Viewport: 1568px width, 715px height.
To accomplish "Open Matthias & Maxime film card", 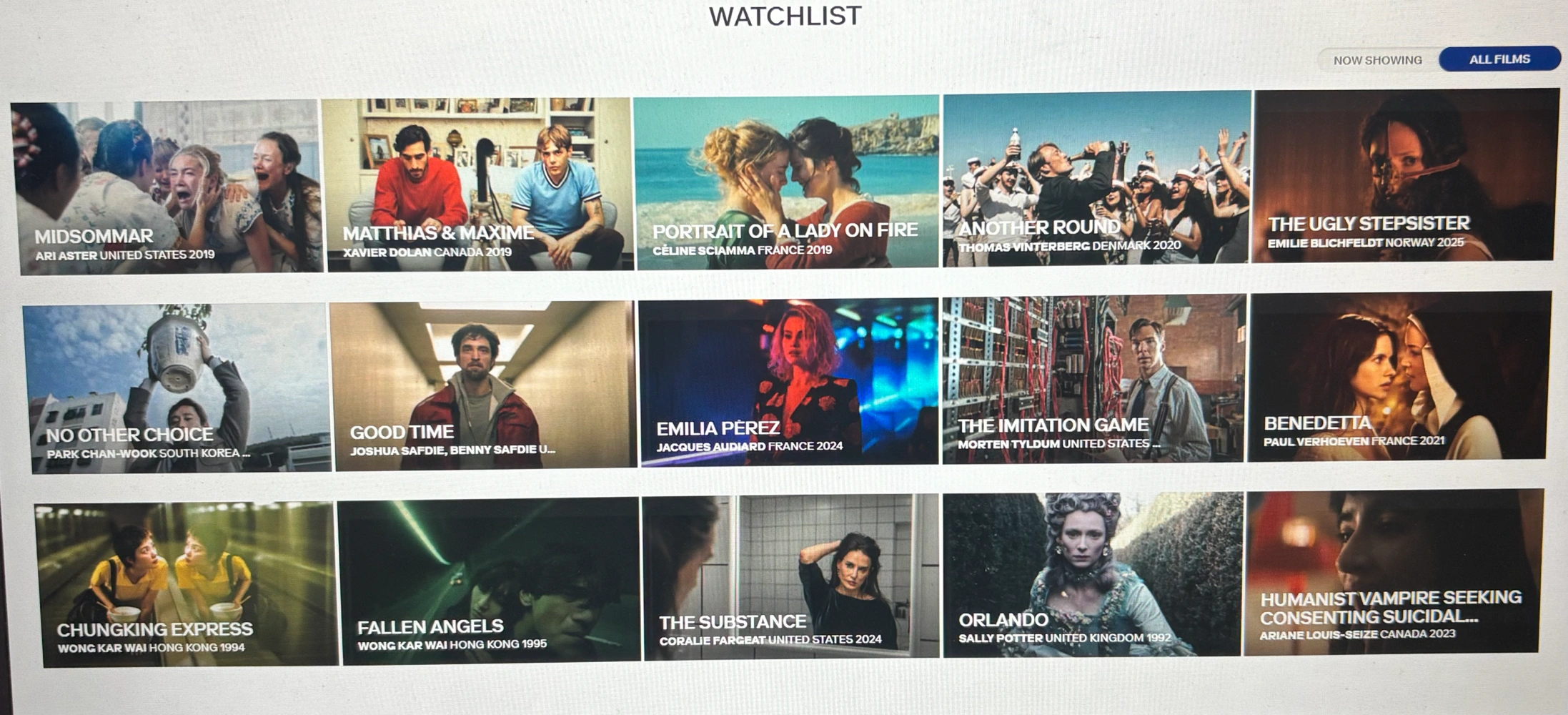I will (x=477, y=184).
